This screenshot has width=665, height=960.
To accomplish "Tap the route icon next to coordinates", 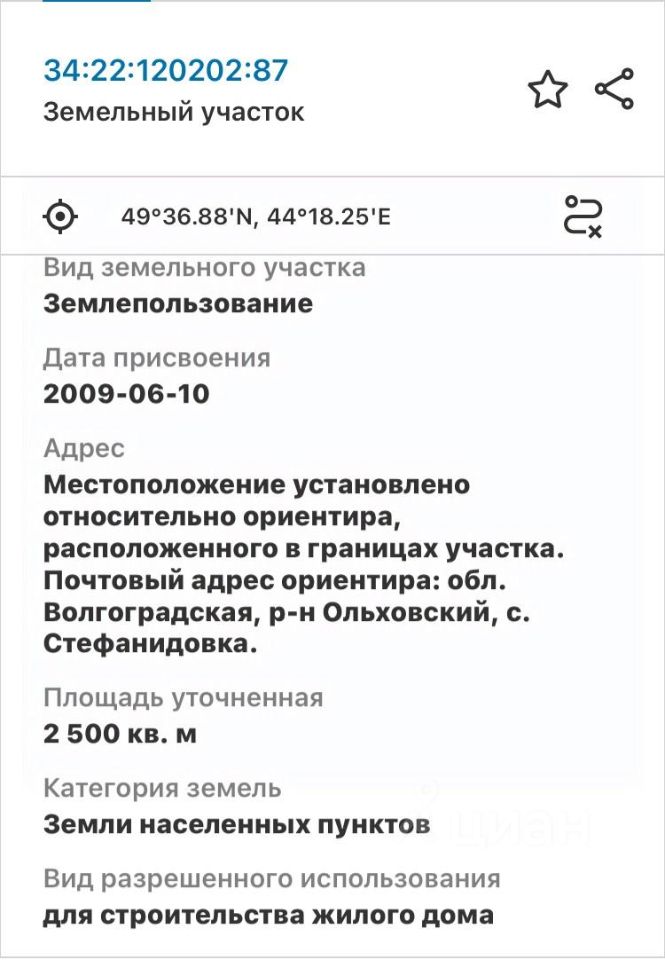I will tap(584, 215).
